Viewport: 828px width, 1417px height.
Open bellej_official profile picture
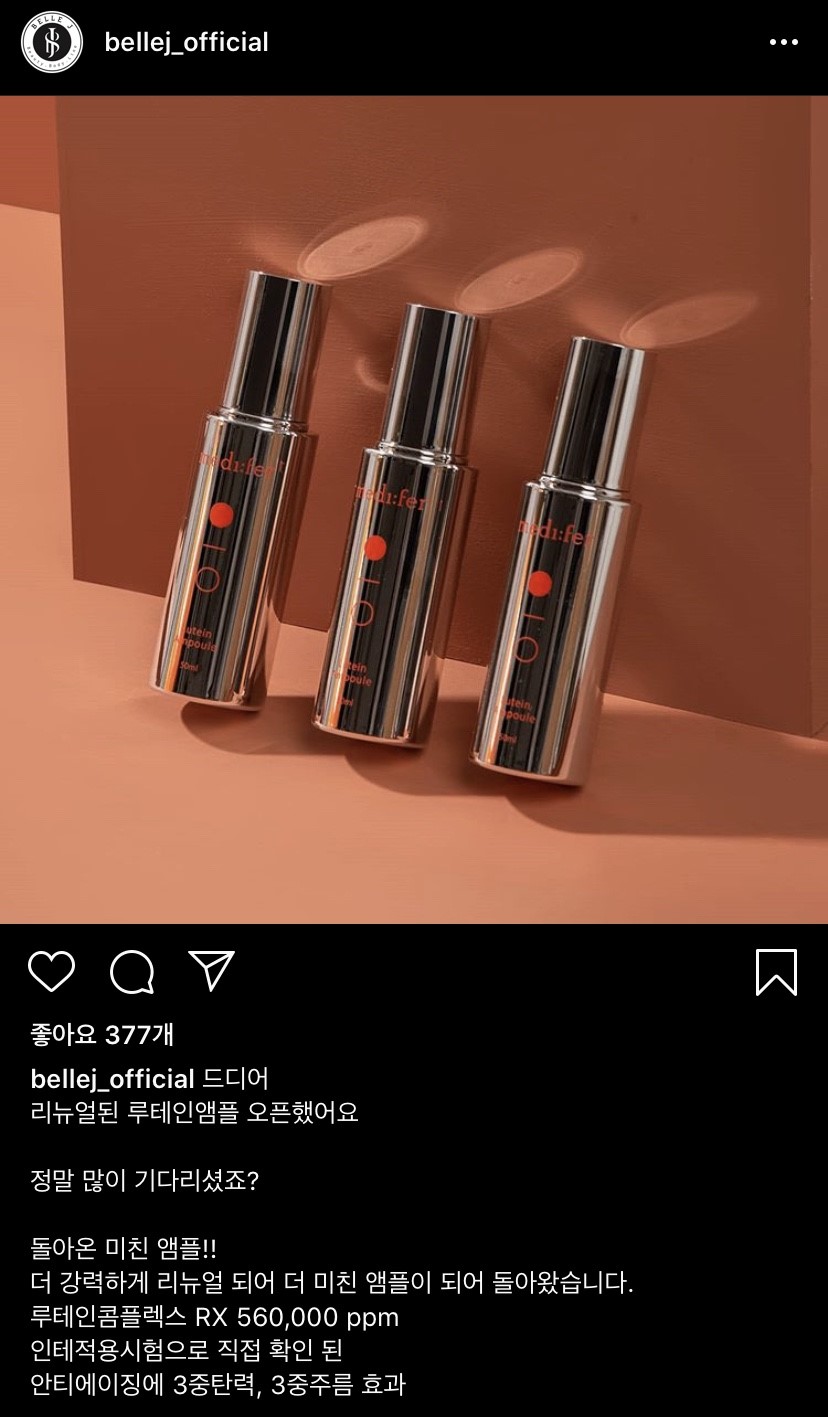[53, 44]
